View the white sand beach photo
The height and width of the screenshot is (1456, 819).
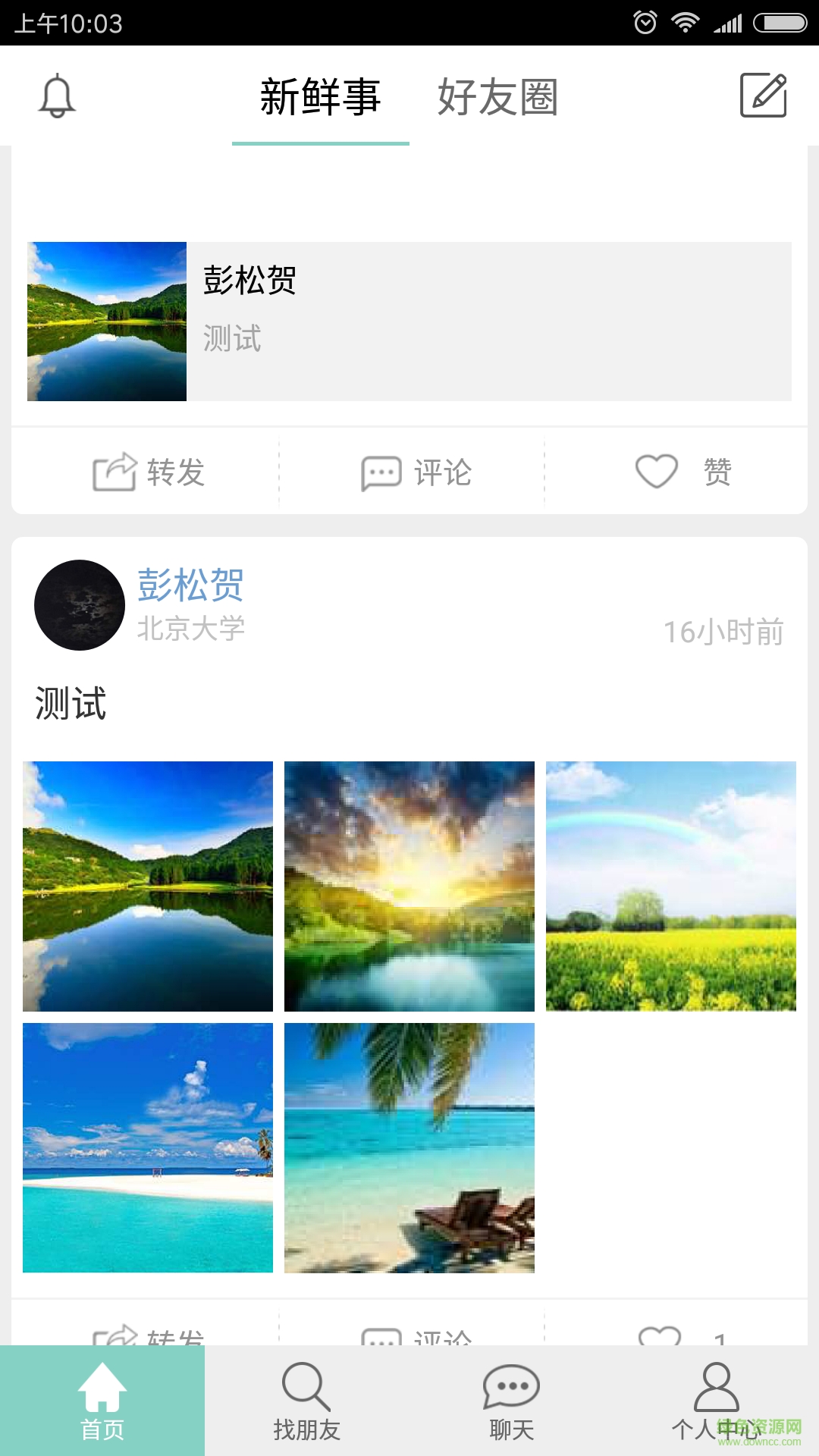pos(148,1147)
